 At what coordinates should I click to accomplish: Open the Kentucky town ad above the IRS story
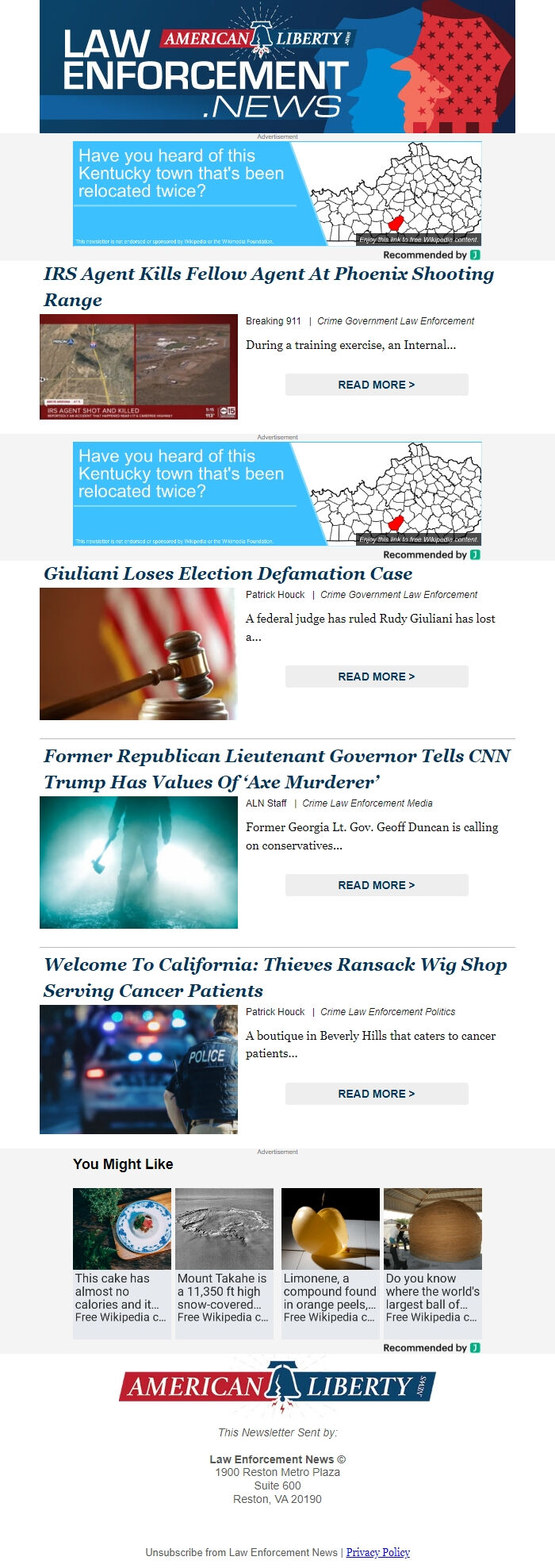[x=277, y=194]
